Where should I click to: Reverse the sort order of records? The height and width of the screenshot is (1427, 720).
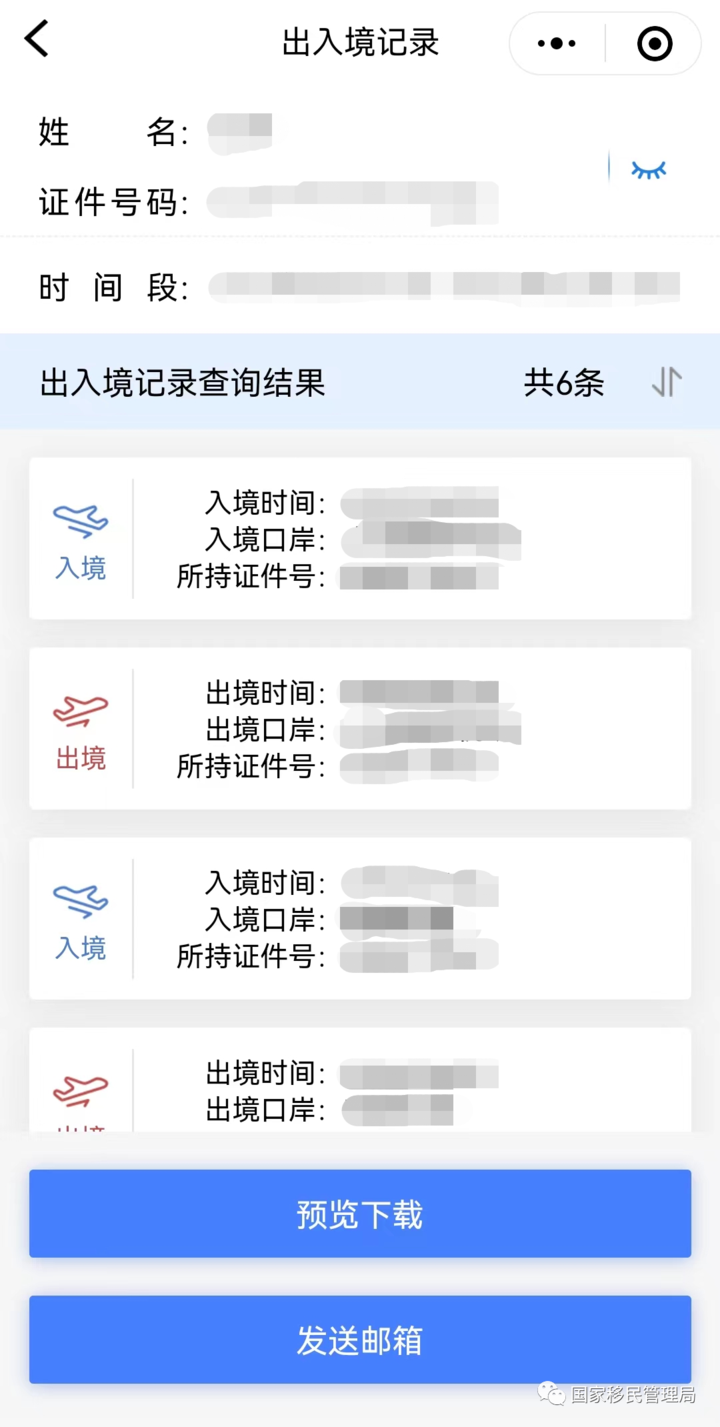(x=667, y=383)
